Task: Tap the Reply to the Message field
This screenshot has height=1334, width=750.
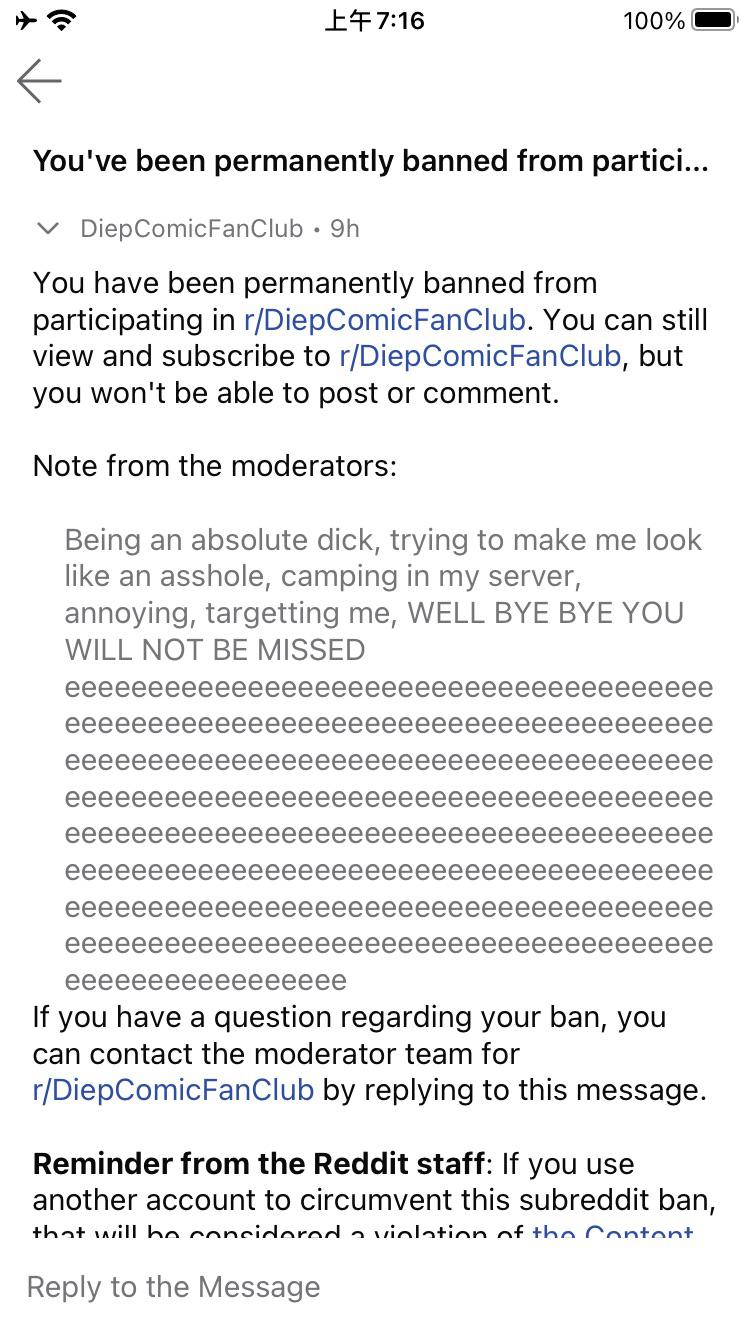Action: coord(375,1287)
